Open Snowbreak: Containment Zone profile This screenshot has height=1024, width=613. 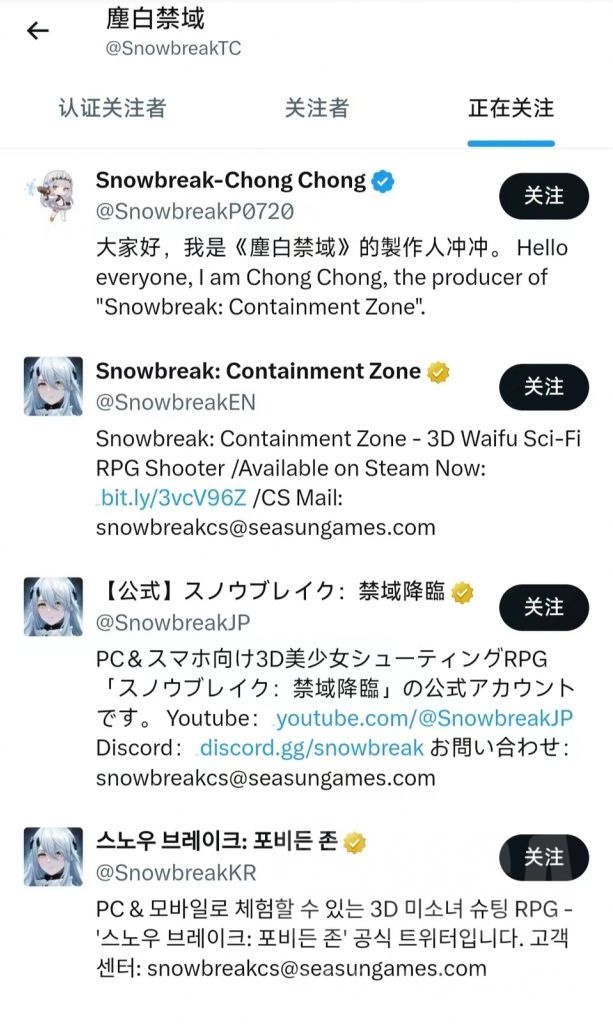tap(258, 371)
